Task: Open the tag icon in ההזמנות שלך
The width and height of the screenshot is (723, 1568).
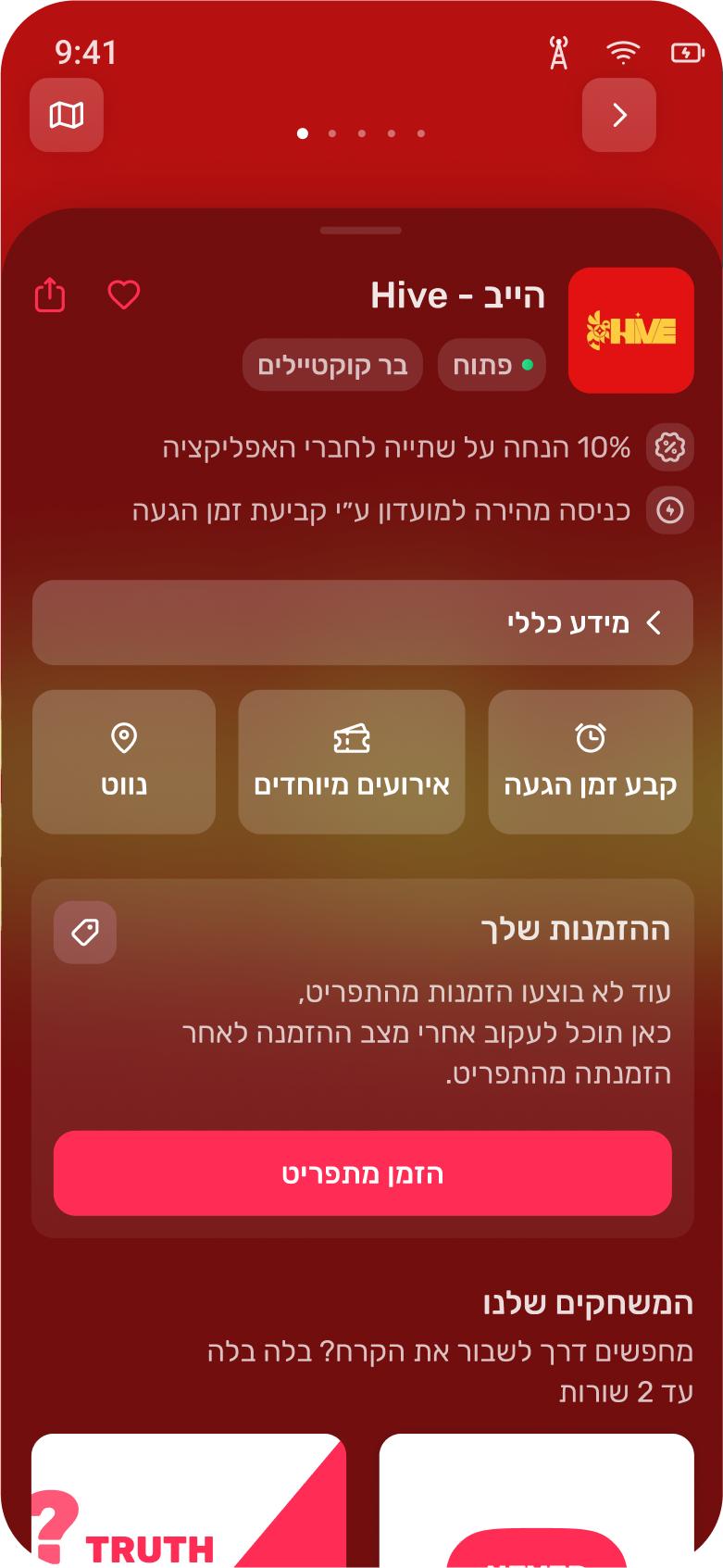Action: click(85, 932)
